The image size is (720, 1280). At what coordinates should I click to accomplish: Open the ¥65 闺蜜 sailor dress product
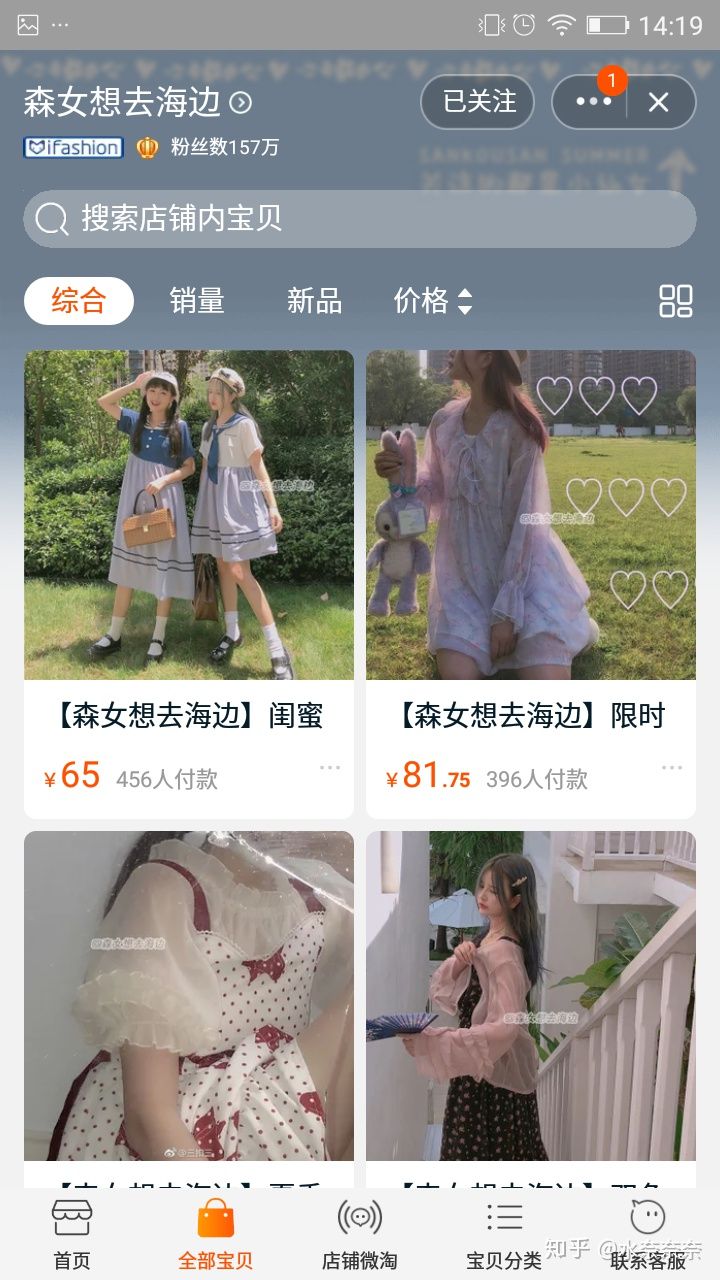189,515
